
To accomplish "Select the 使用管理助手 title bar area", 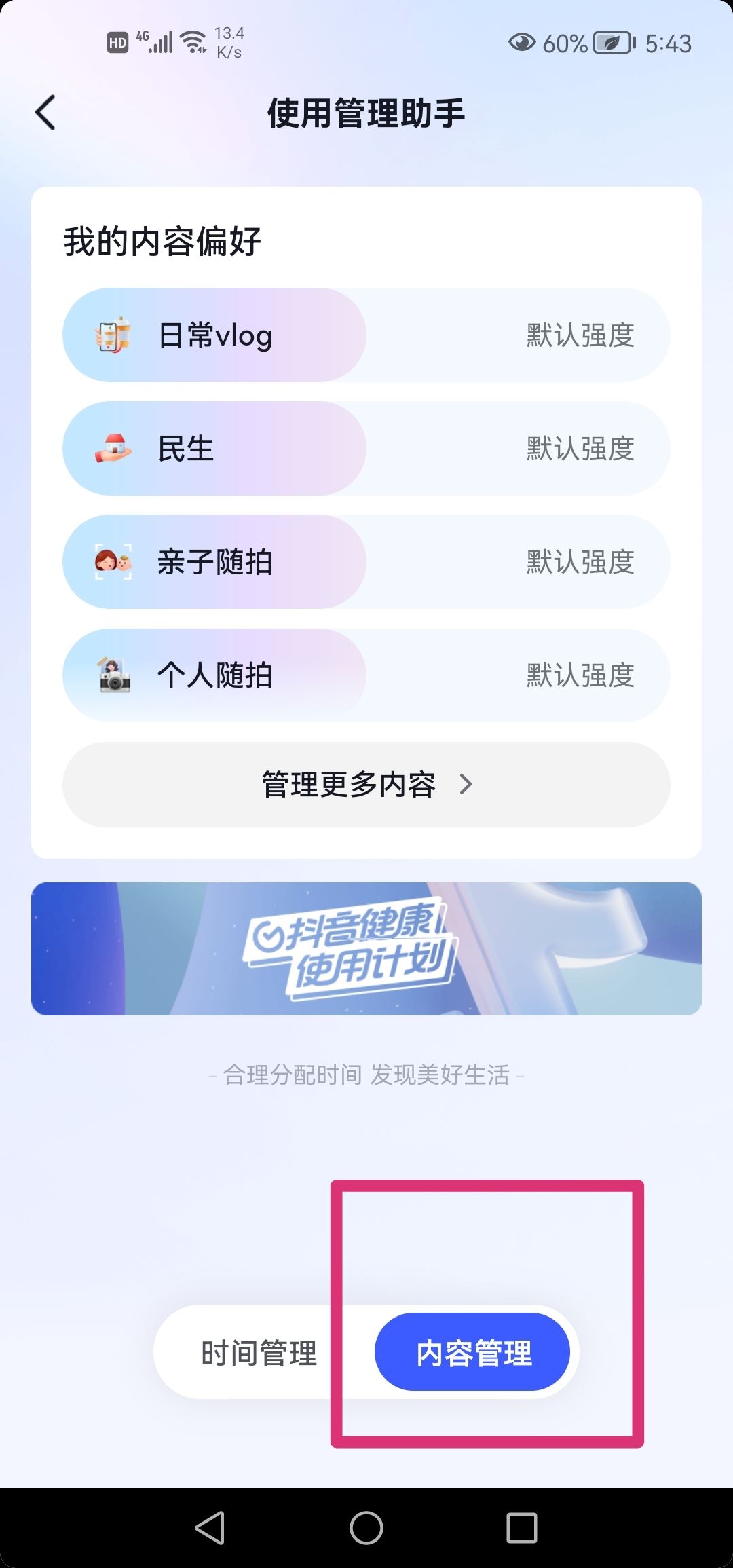I will pyautogui.click(x=366, y=112).
